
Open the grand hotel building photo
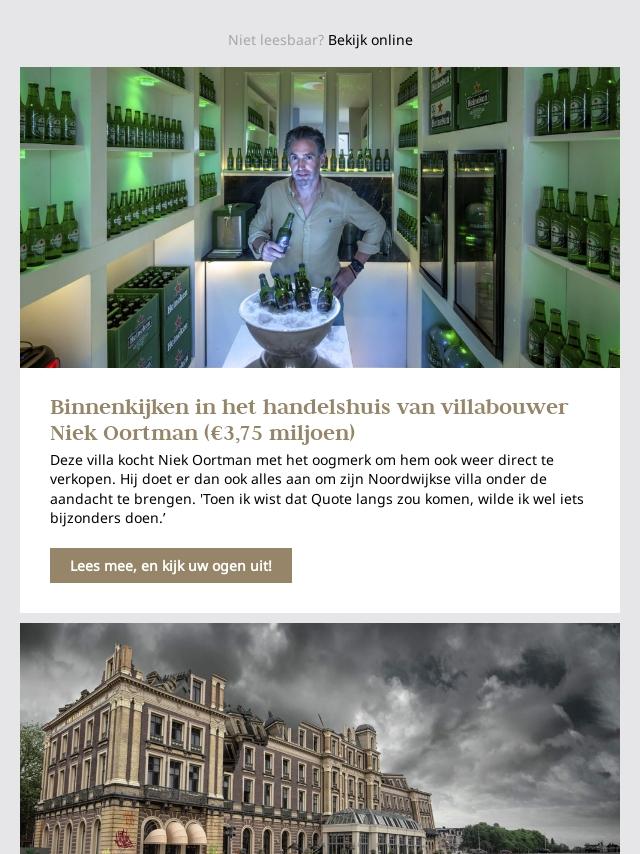tap(320, 737)
